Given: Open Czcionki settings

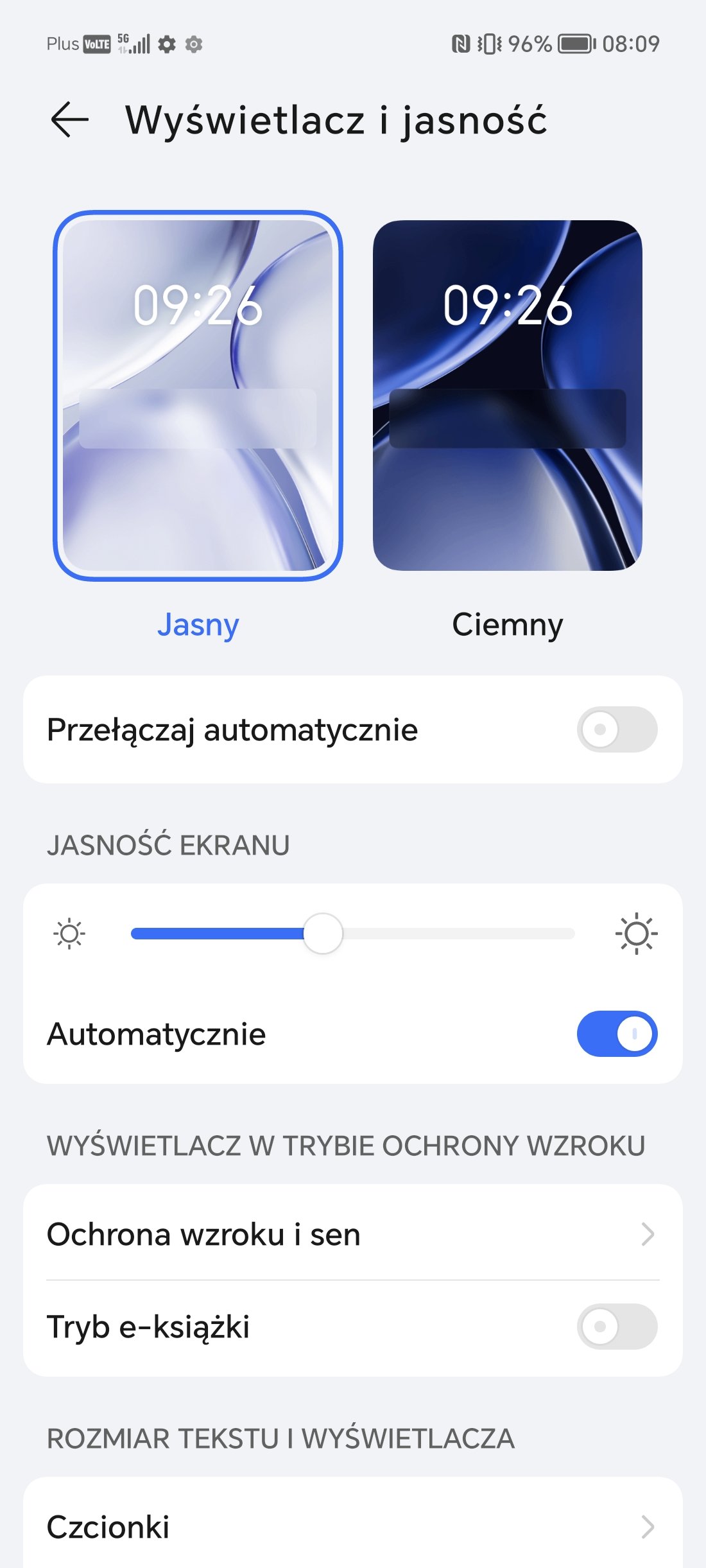Looking at the screenshot, I should tap(352, 1526).
